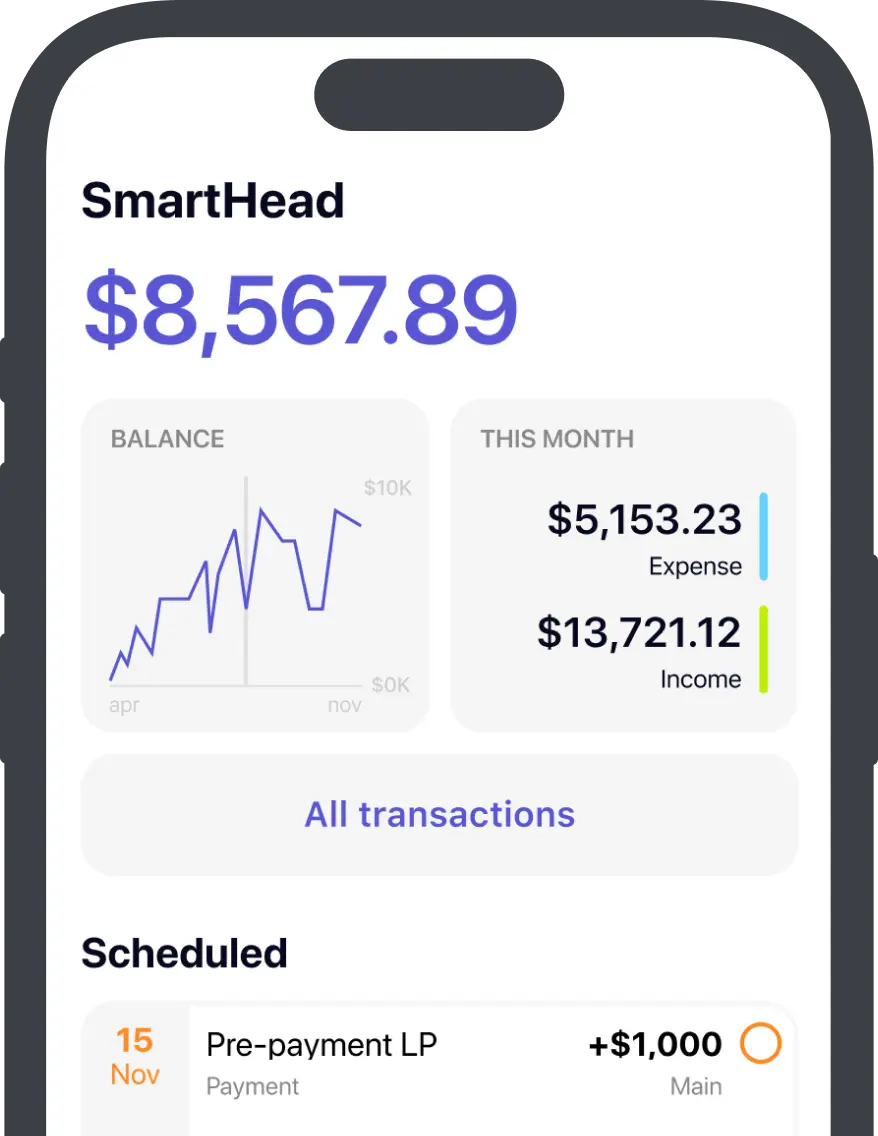878x1136 pixels.
Task: Click the $0K axis label
Action: [391, 684]
